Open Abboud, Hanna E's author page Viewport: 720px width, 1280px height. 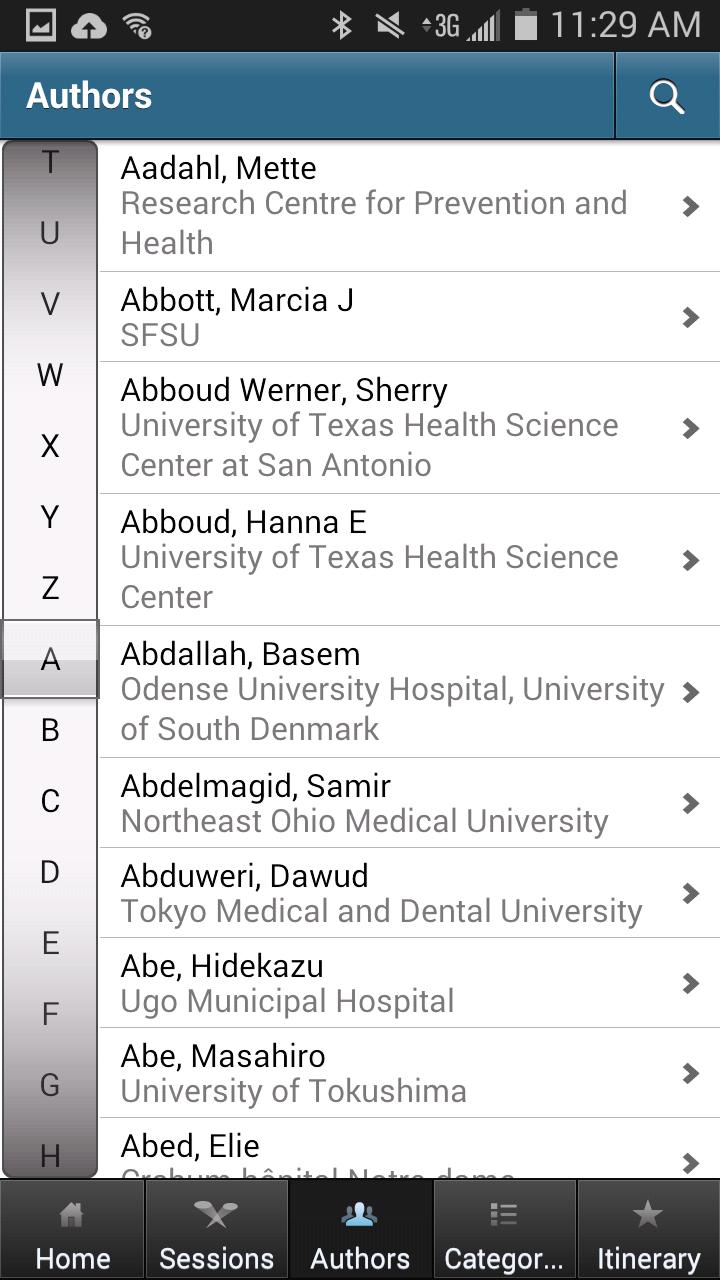(x=400, y=557)
